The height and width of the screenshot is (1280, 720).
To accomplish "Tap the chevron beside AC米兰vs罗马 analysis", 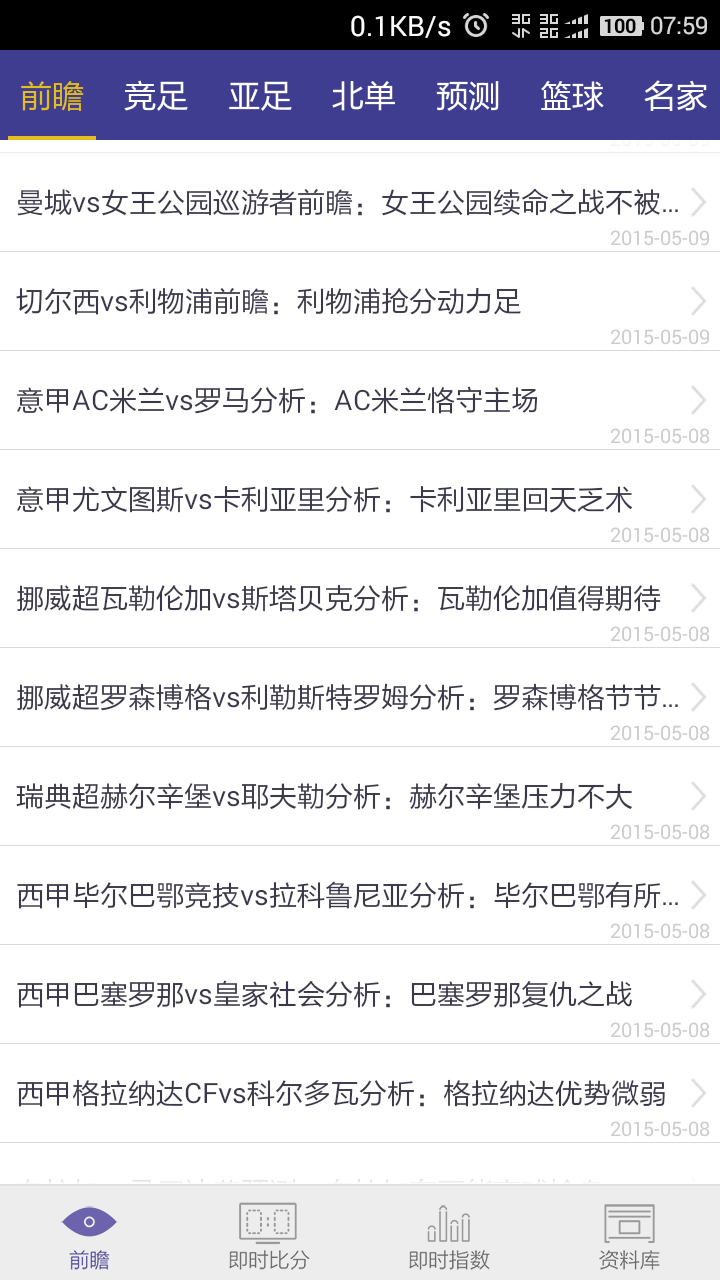I will (698, 401).
